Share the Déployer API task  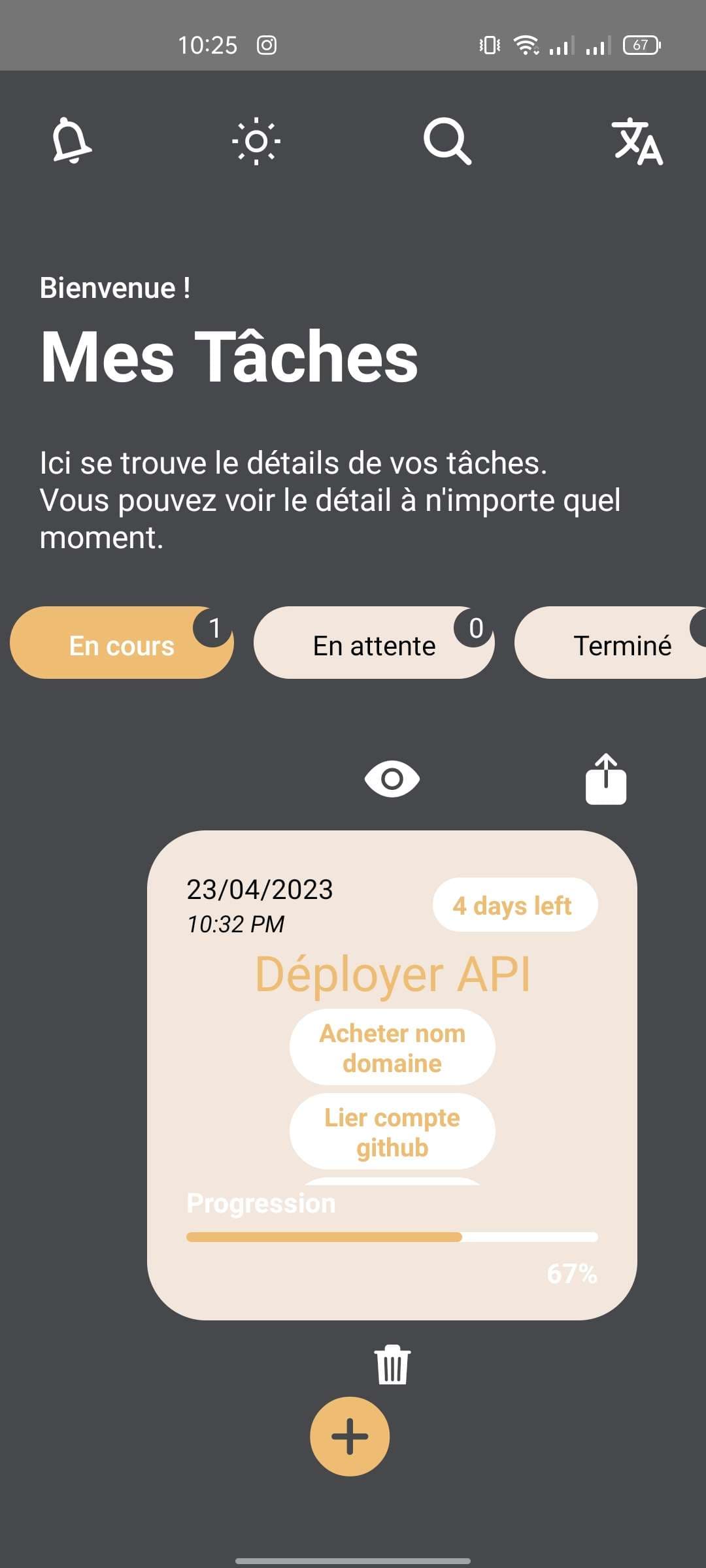pyautogui.click(x=605, y=779)
